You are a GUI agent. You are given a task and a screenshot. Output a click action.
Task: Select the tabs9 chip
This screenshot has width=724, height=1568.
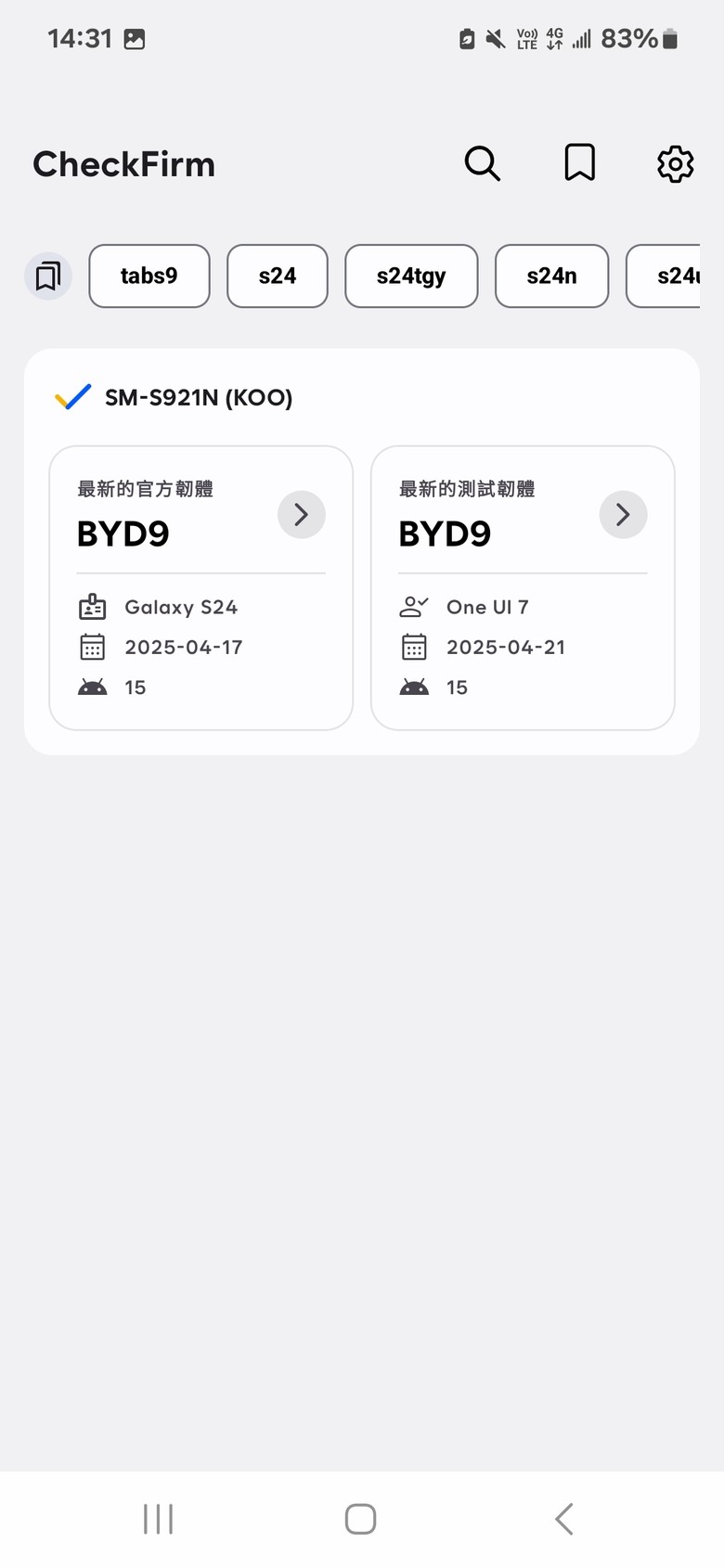coord(149,276)
